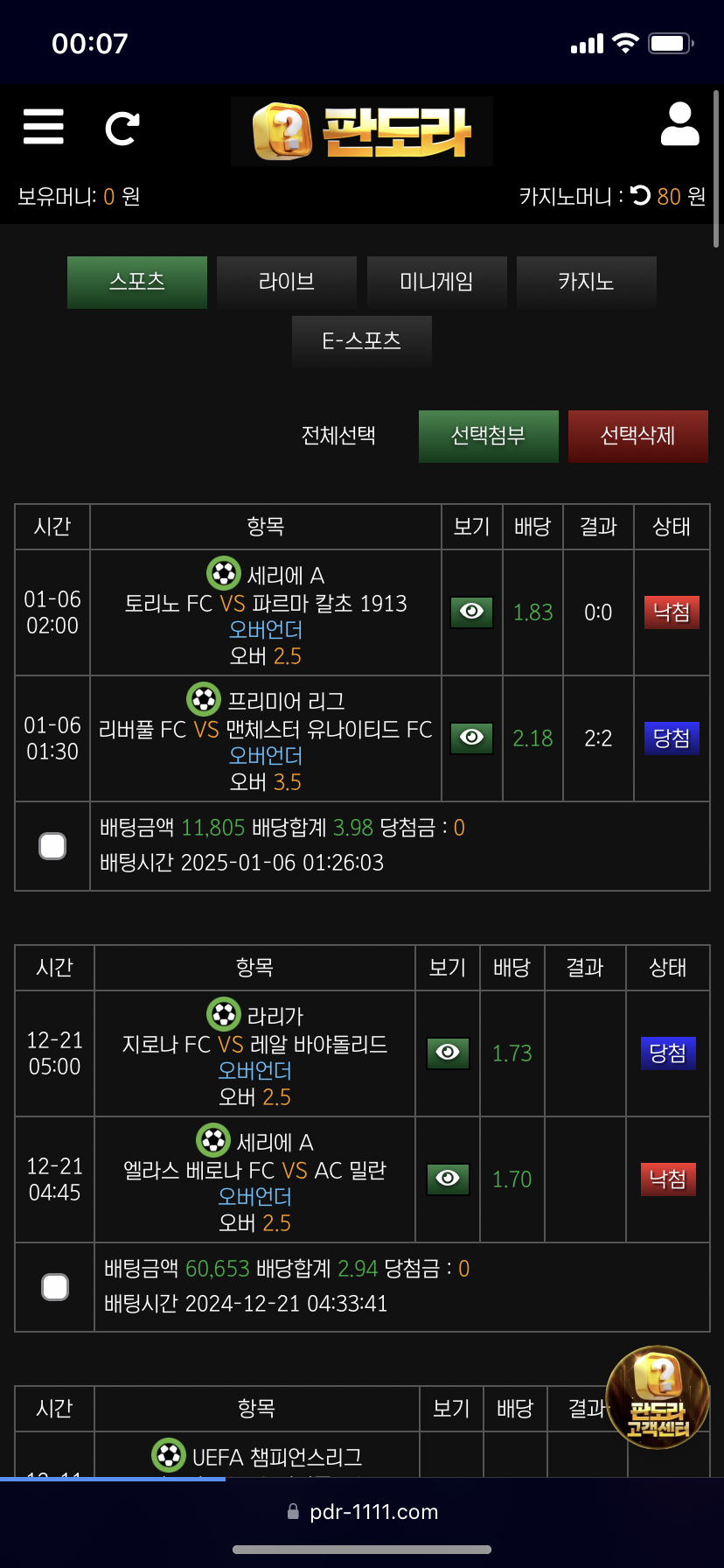The height and width of the screenshot is (1568, 724).
Task: View details of Verona vs AC Milan match
Action: [448, 1179]
